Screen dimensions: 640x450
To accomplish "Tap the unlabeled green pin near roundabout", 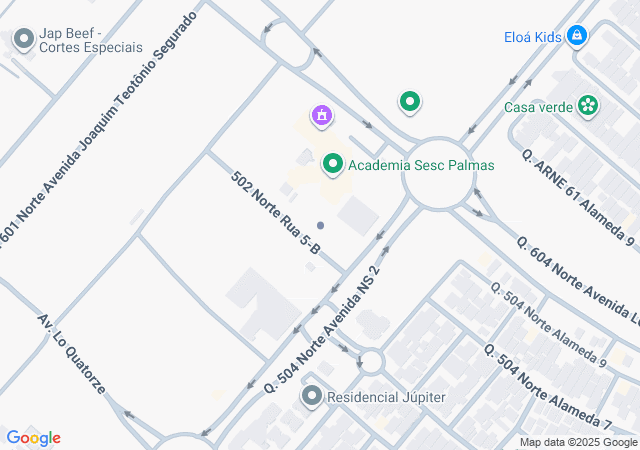I will [x=409, y=101].
